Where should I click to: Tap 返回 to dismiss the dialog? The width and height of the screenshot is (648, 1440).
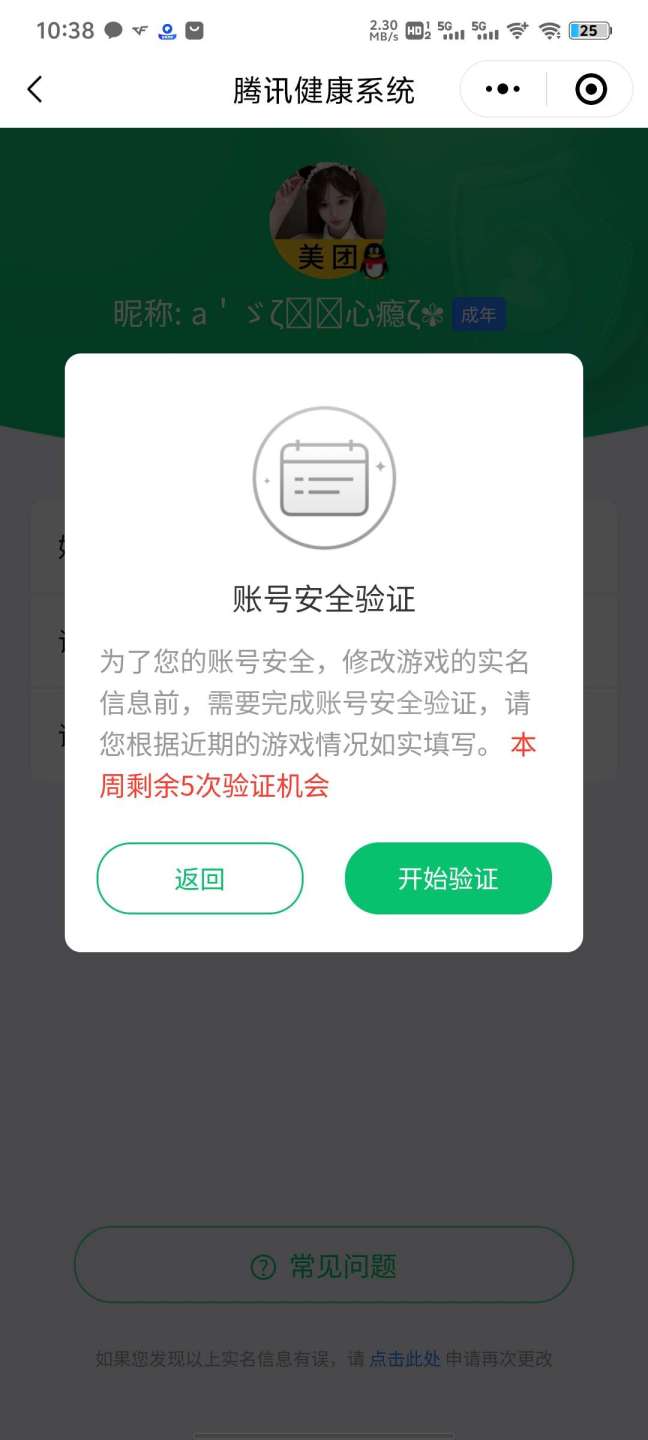pyautogui.click(x=200, y=879)
